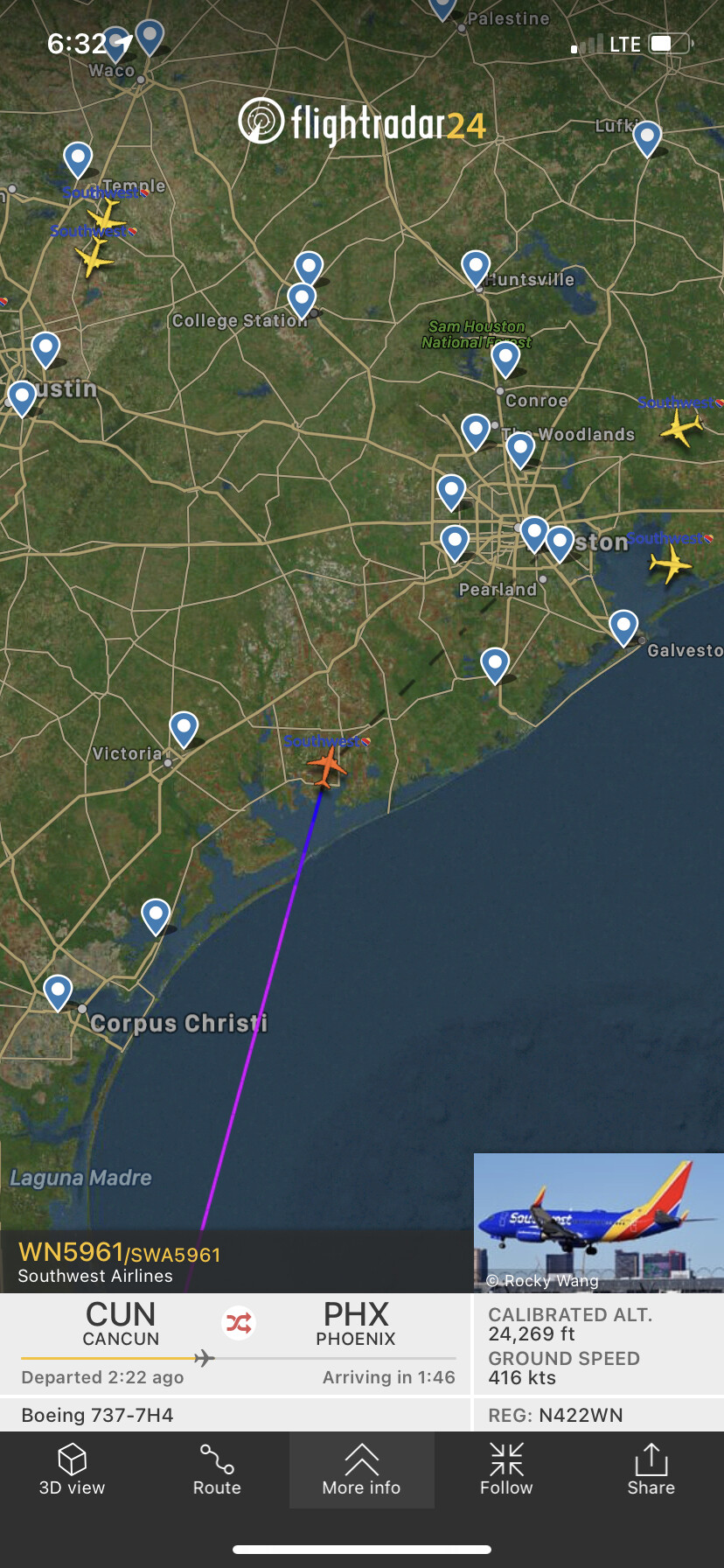The width and height of the screenshot is (724, 1568).
Task: Show the flight Route
Action: coord(217,1470)
